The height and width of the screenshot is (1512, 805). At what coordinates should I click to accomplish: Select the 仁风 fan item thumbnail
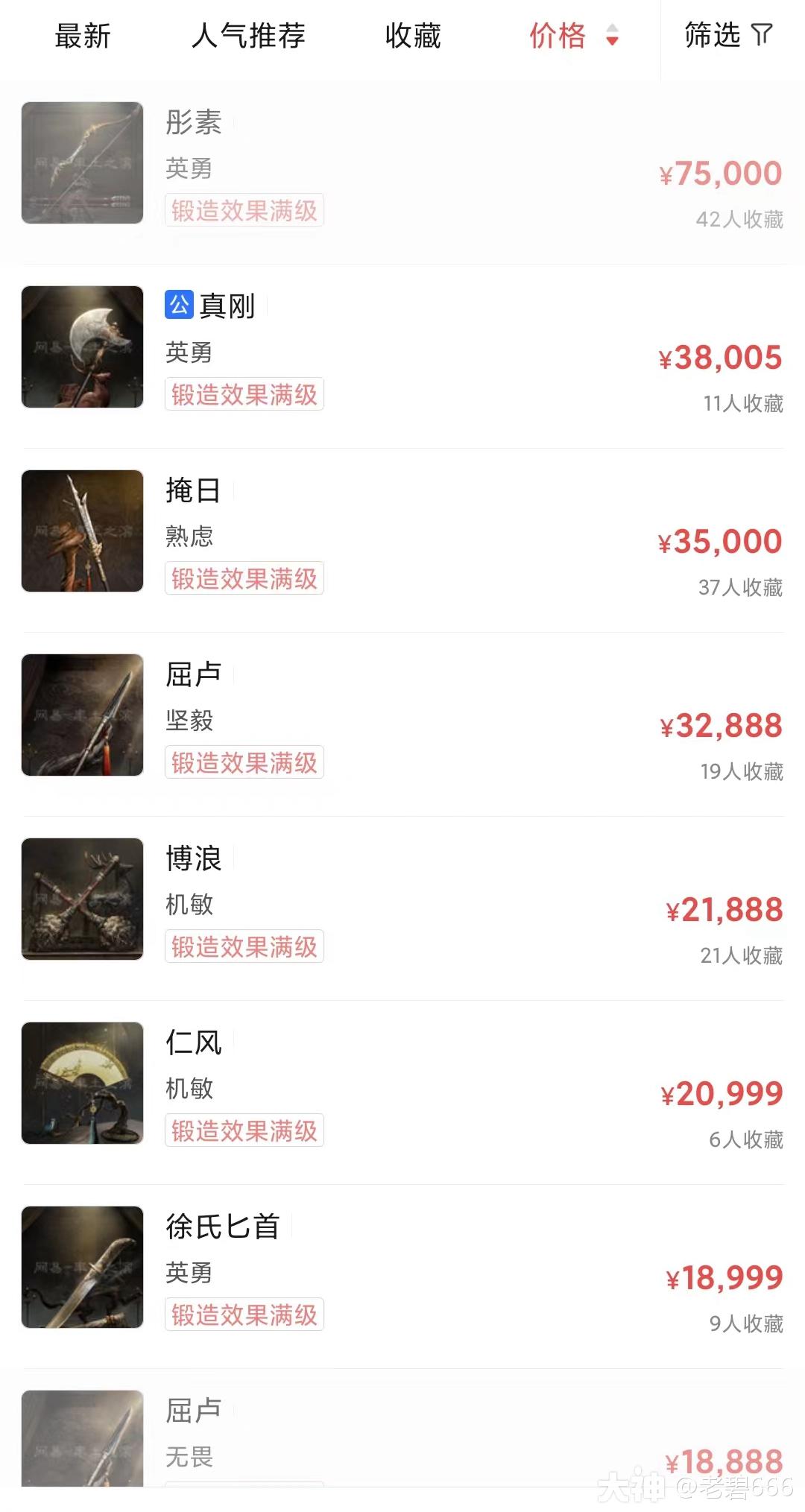coord(82,1083)
